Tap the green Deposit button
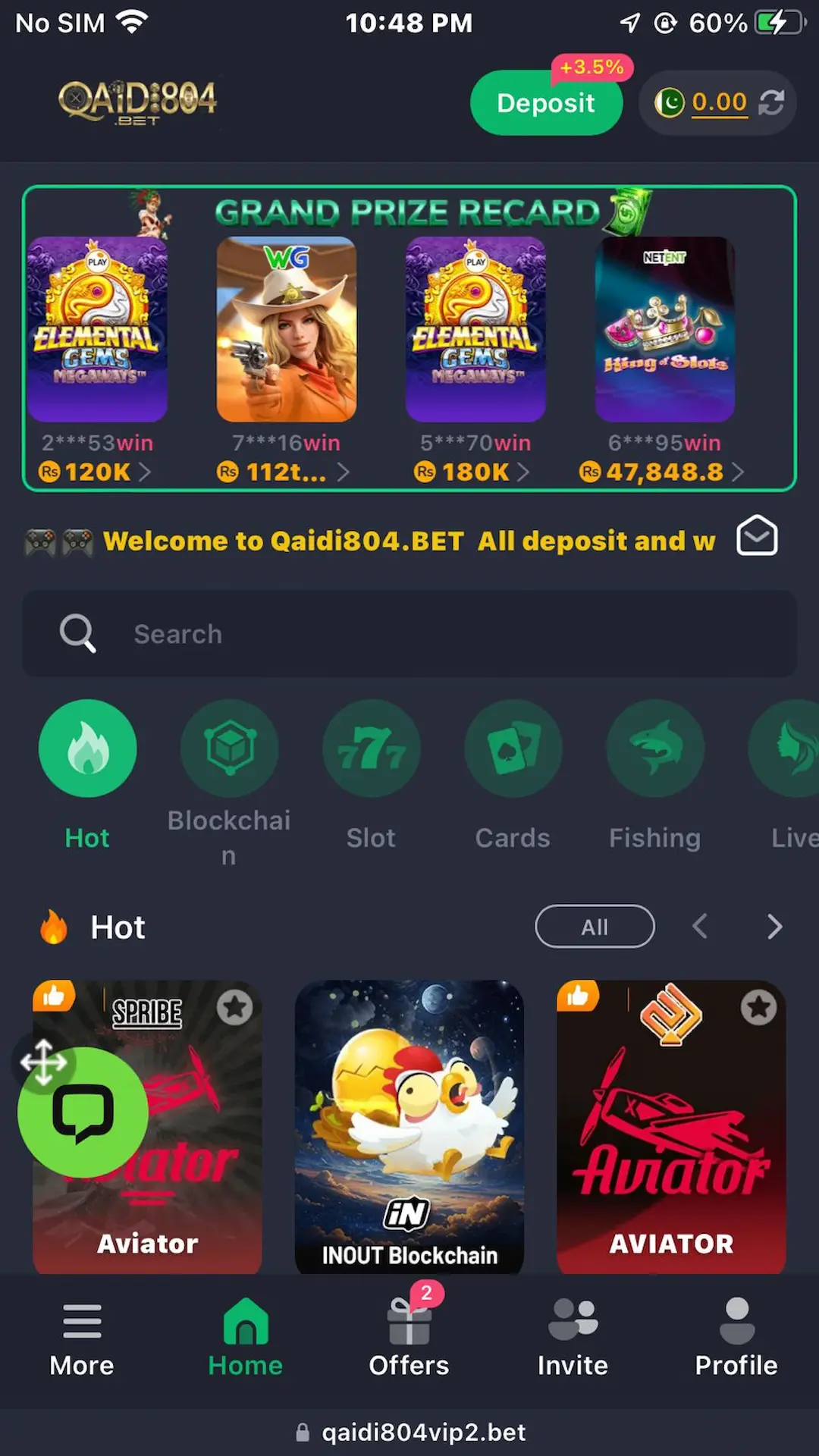 [545, 103]
